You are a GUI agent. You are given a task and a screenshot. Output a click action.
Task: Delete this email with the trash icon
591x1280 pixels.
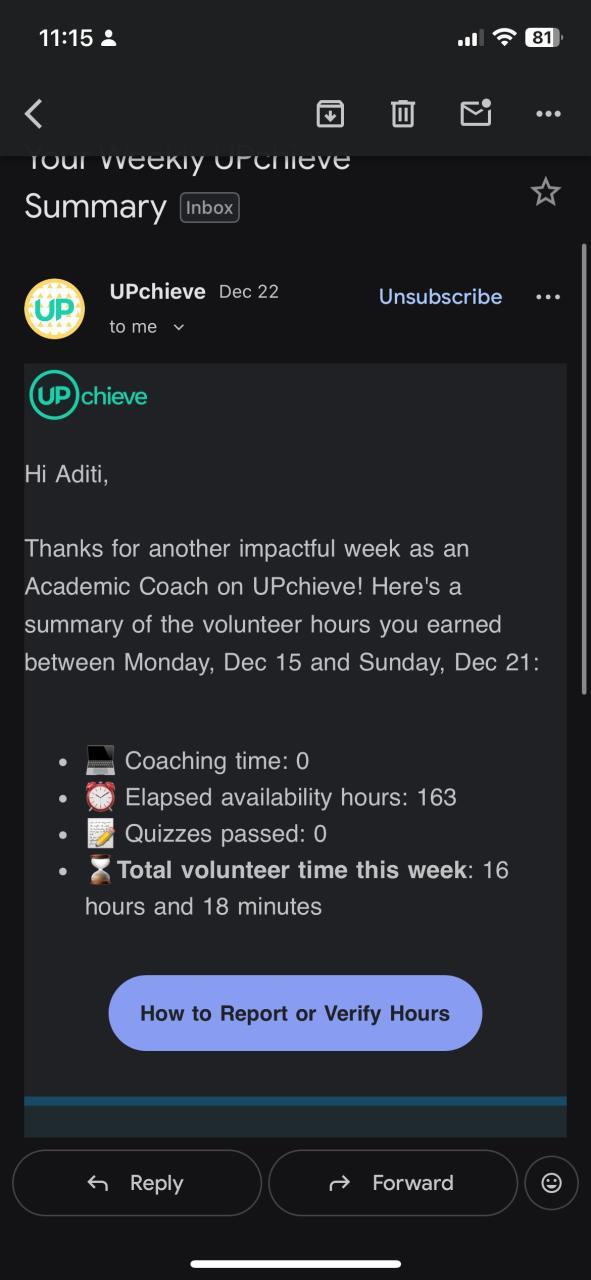point(403,114)
